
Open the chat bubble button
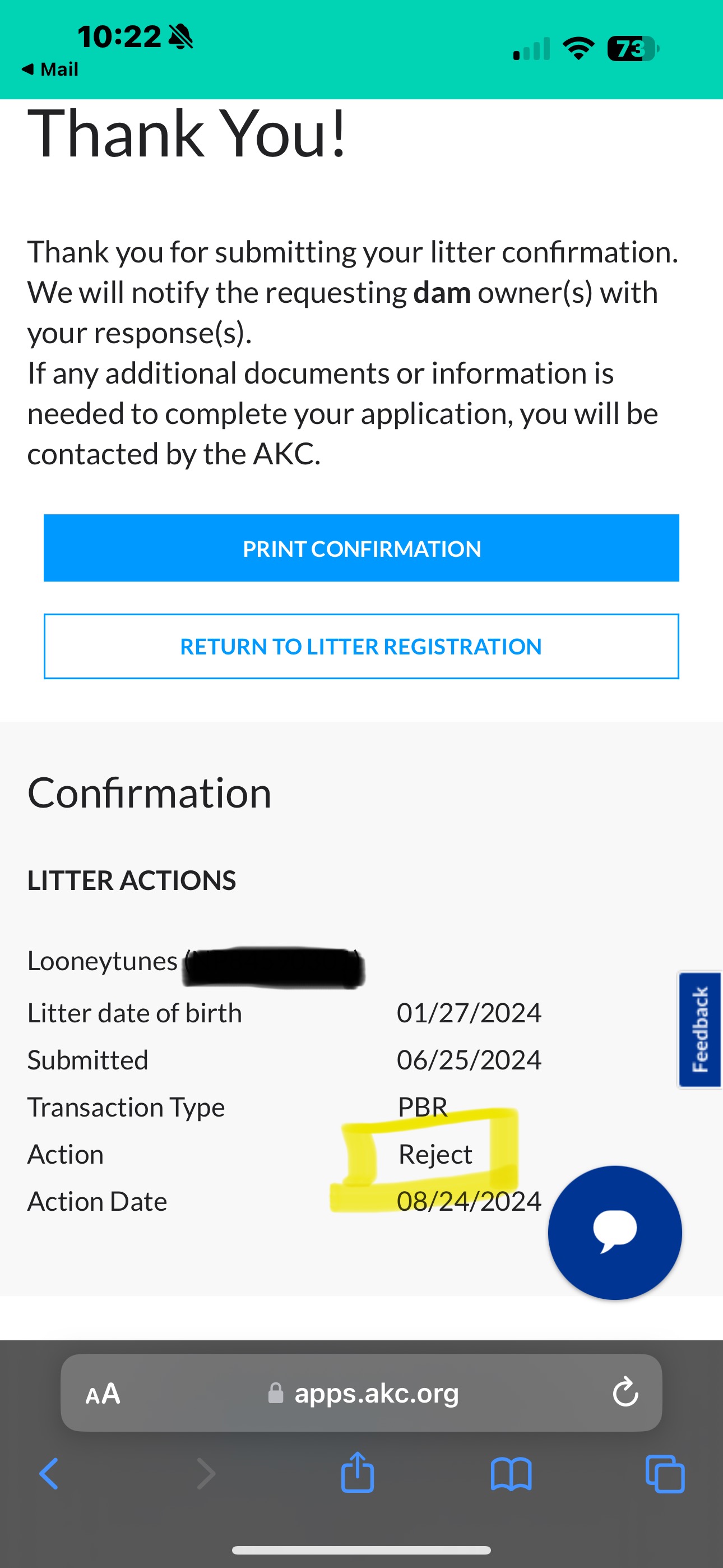point(615,1233)
